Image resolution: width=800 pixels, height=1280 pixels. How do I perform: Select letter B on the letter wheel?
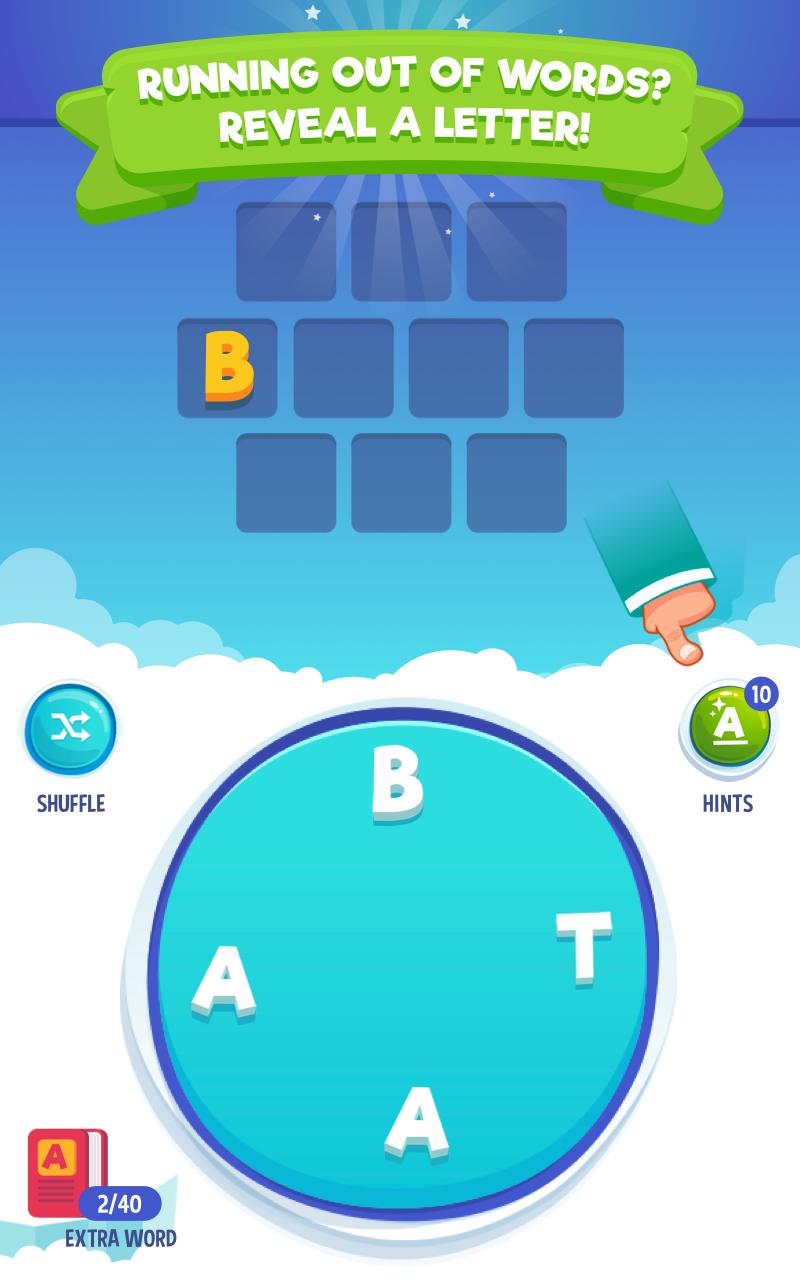coord(397,783)
